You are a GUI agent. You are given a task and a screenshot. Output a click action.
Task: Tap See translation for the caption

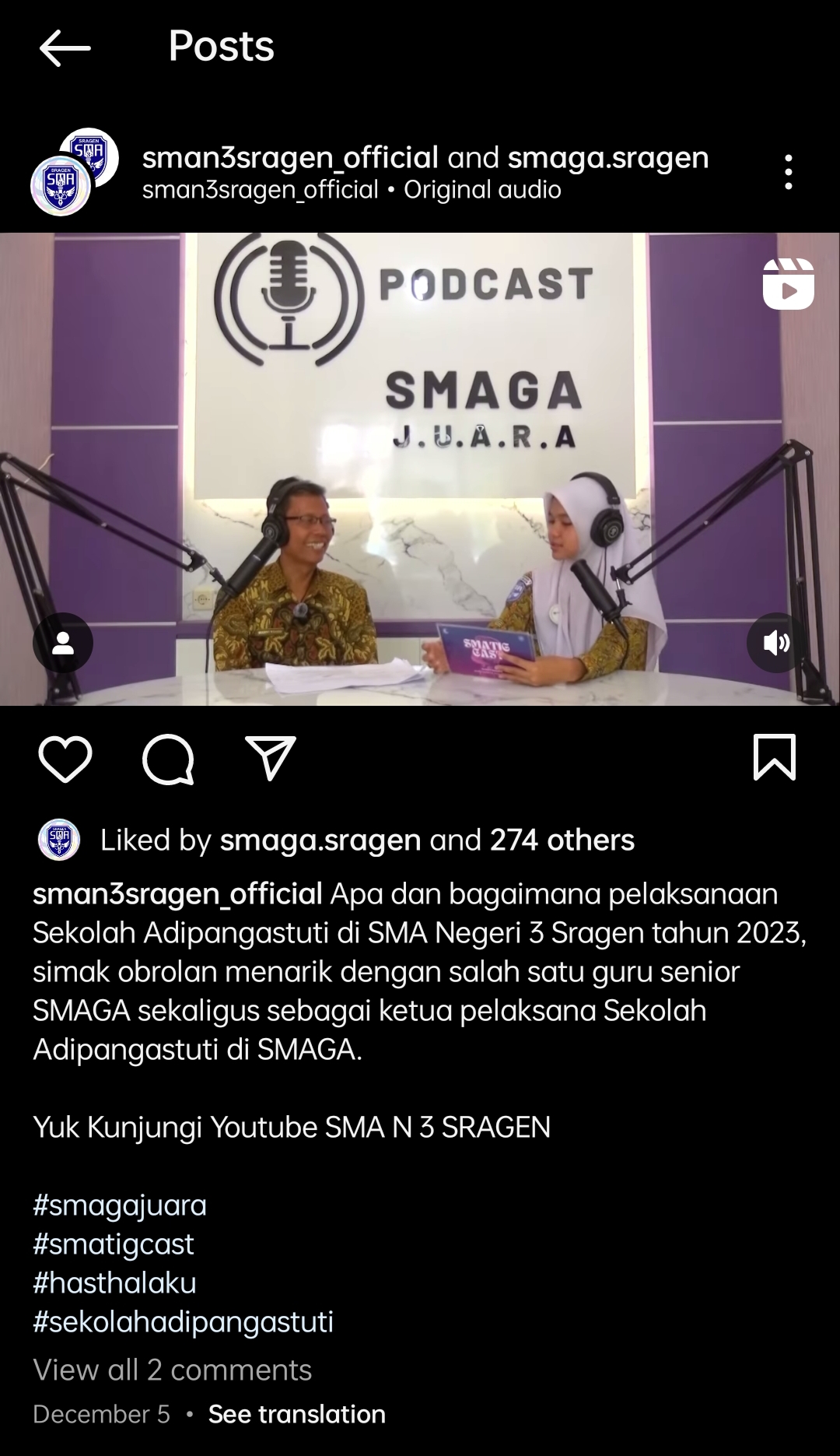pyautogui.click(x=296, y=1414)
